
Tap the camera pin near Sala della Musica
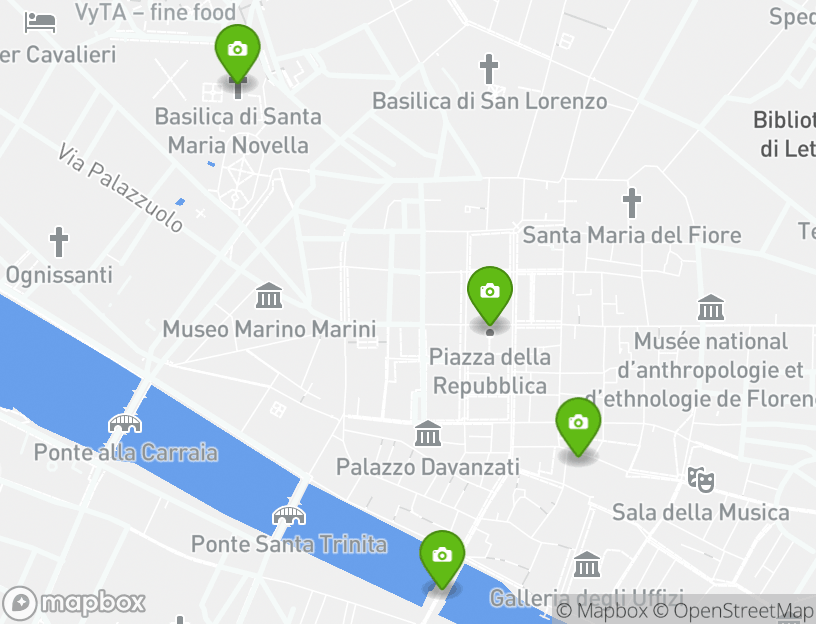point(577,424)
